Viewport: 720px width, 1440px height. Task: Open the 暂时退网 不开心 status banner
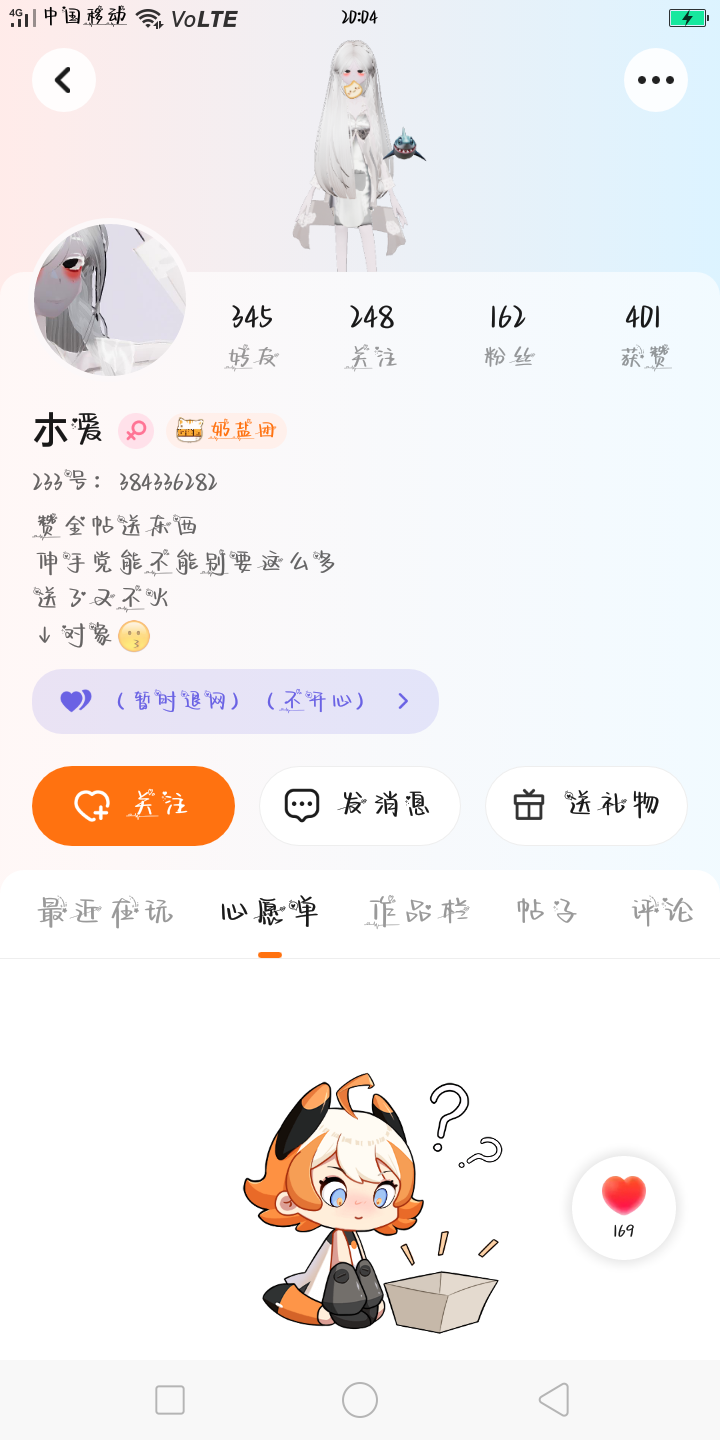tap(235, 701)
